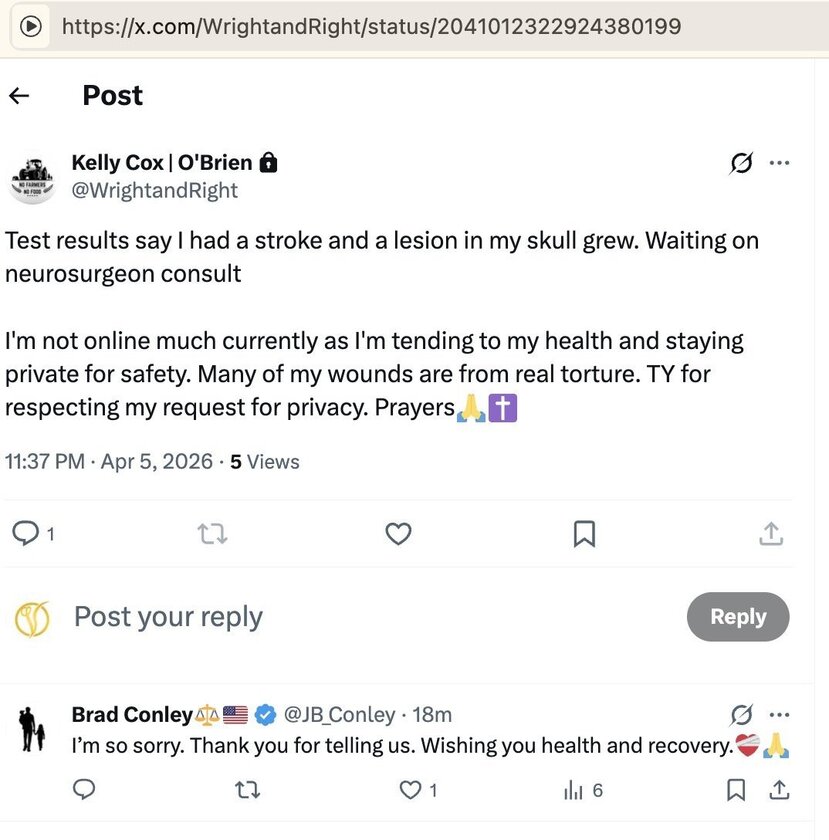Repost Brad Conley's reply
829x840 pixels.
(x=246, y=790)
